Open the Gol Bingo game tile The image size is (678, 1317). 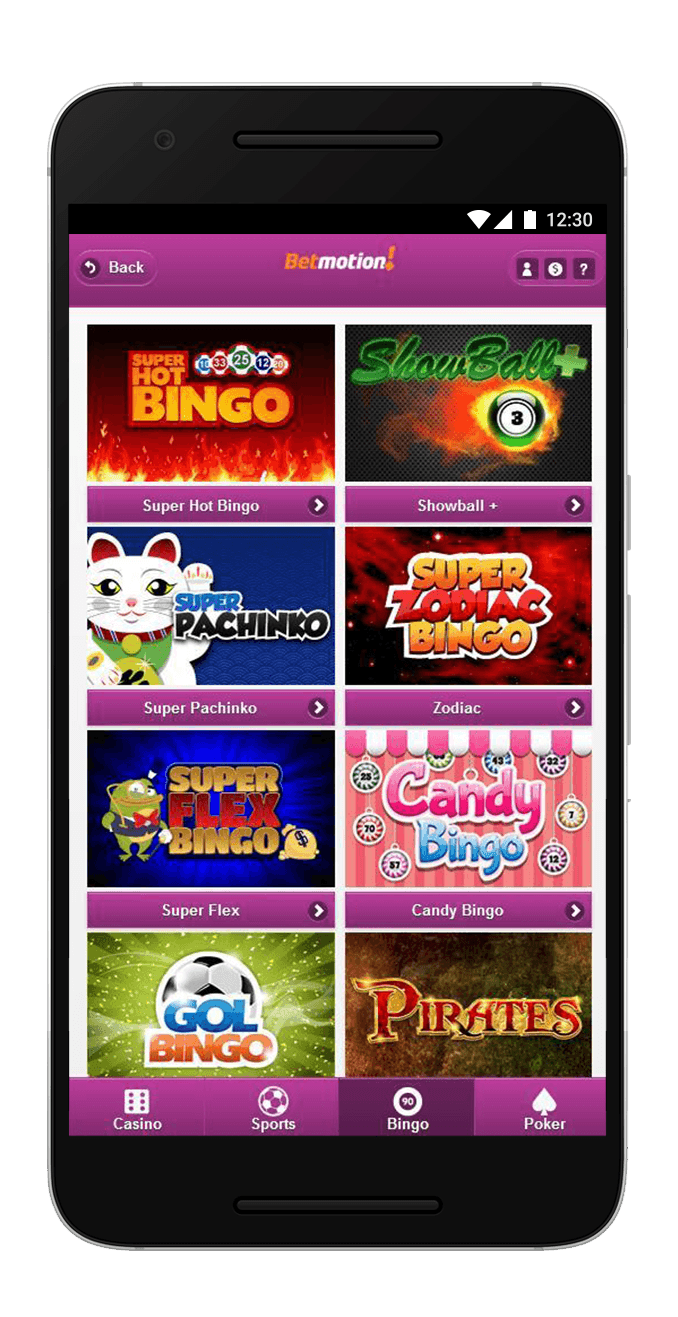pyautogui.click(x=211, y=1005)
